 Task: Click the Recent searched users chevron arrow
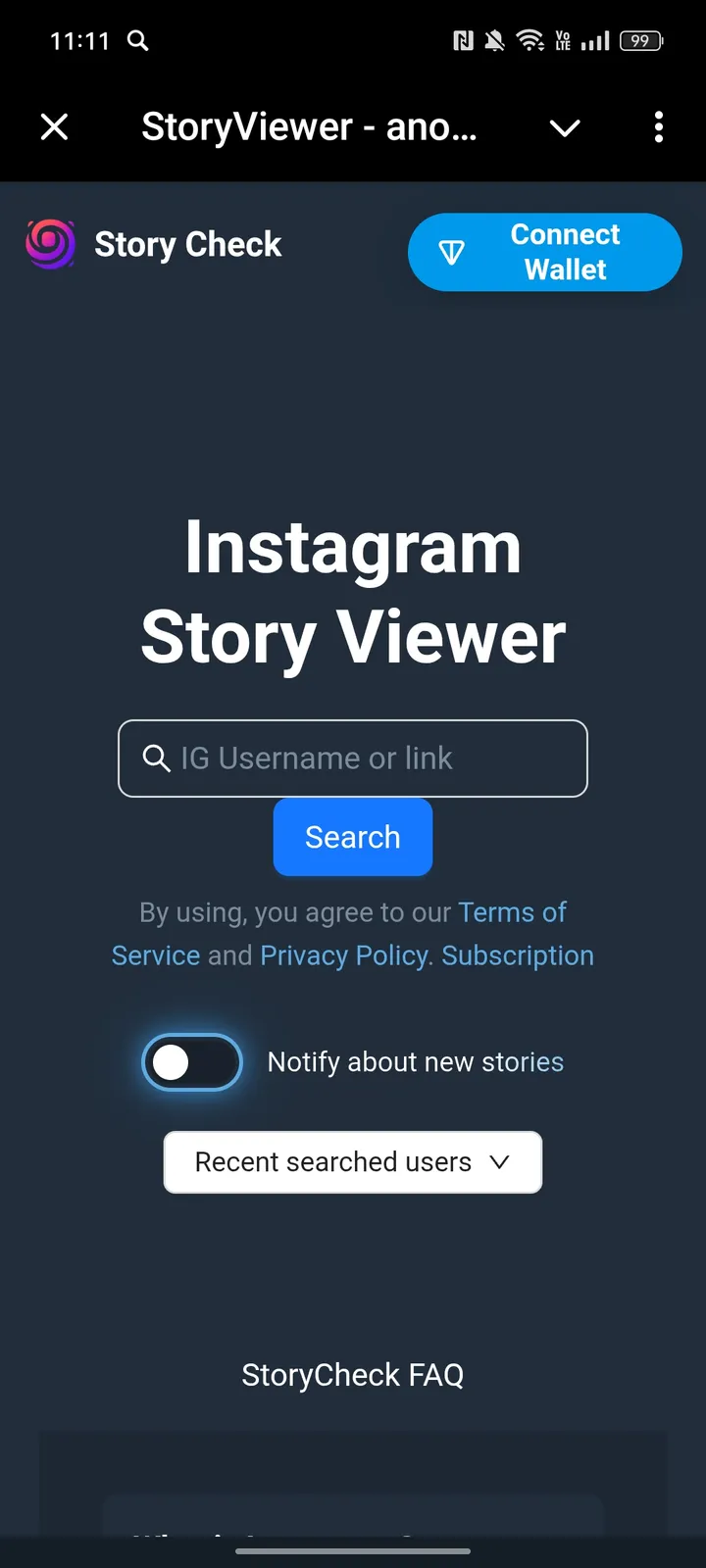click(500, 1162)
